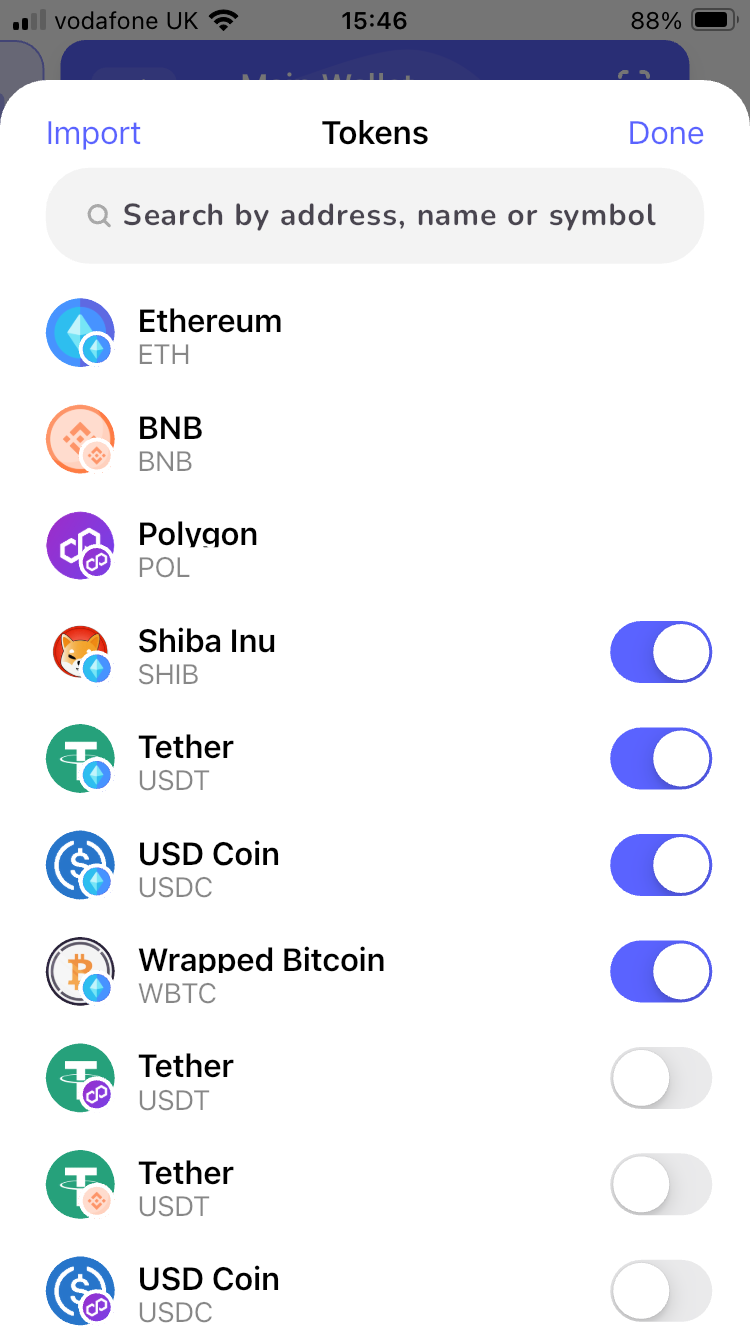Viewport: 750px width, 1334px height.
Task: Turn off the Wrapped Bitcoin toggle
Action: pyautogui.click(x=661, y=971)
